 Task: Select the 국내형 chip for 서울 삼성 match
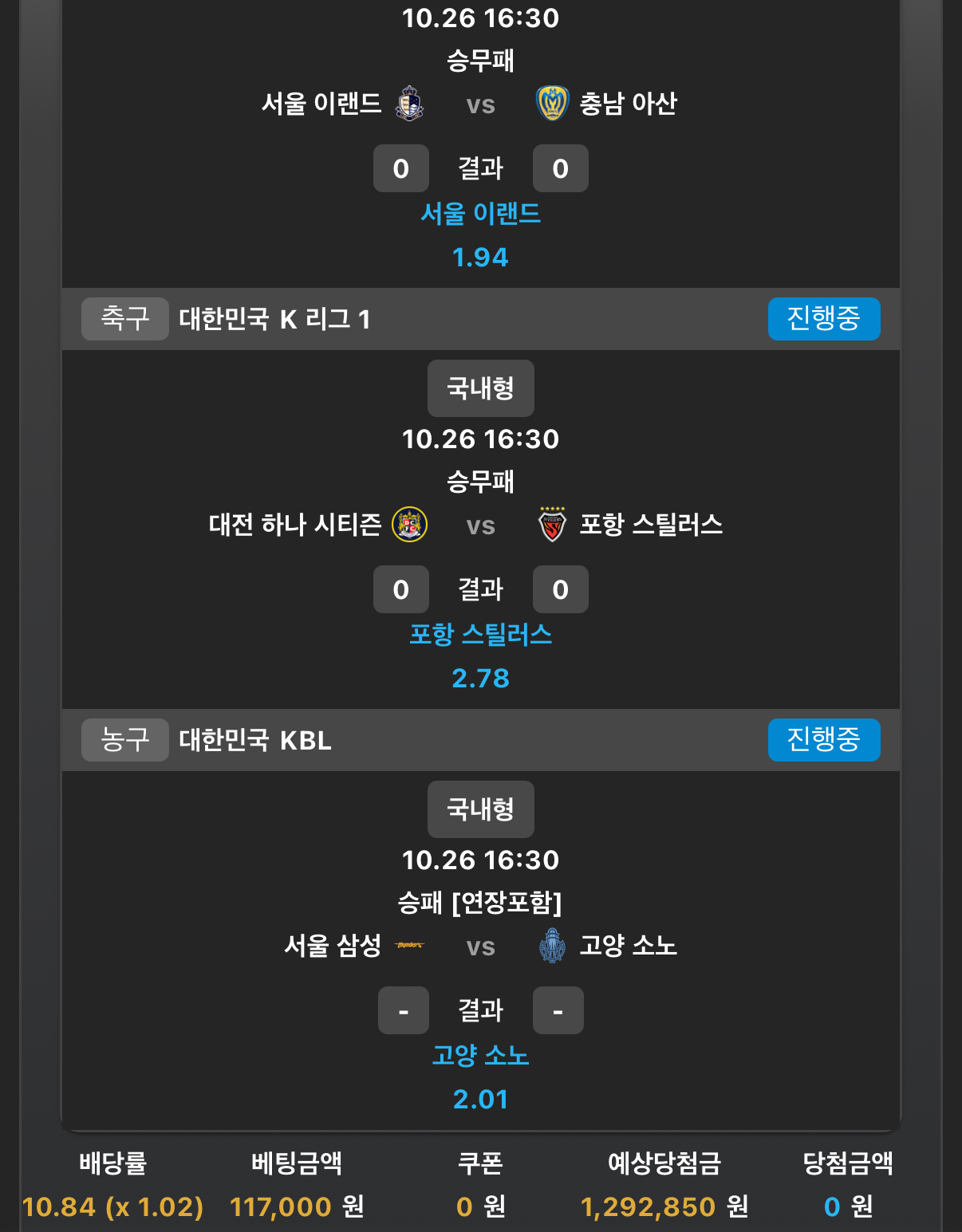480,809
